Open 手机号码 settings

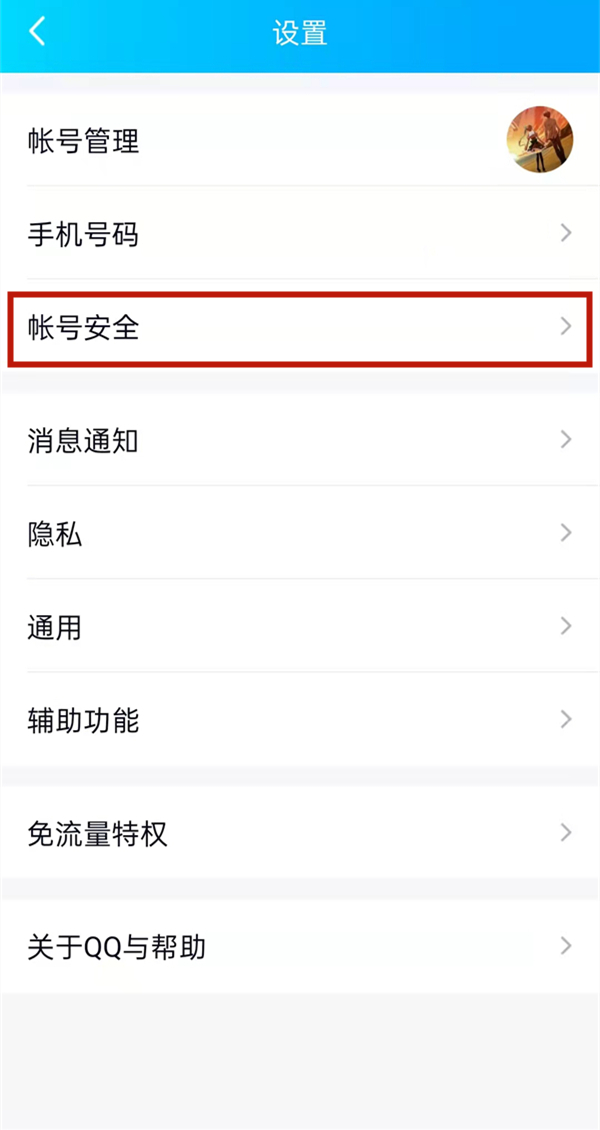pyautogui.click(x=300, y=234)
